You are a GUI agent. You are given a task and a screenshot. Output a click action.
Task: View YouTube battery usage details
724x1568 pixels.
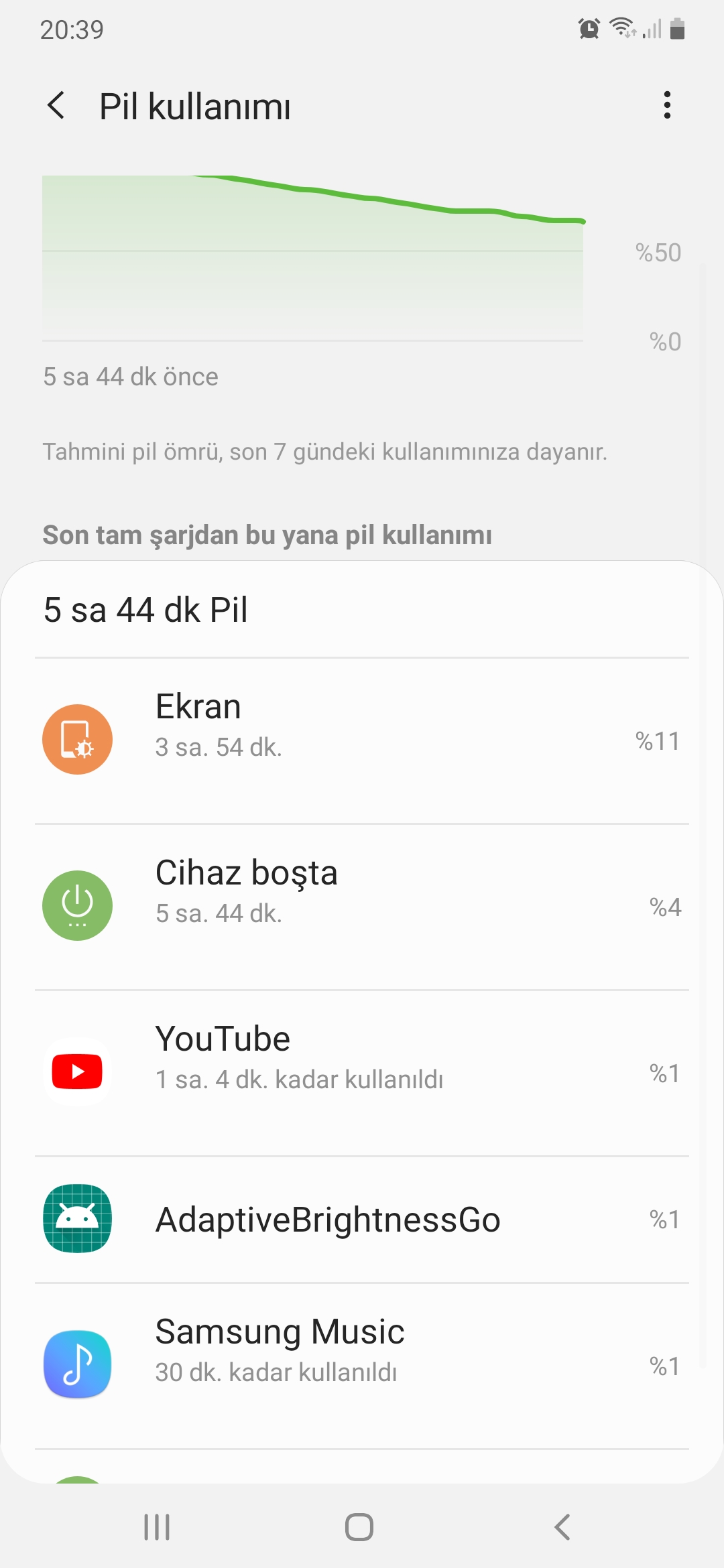pyautogui.click(x=362, y=1073)
